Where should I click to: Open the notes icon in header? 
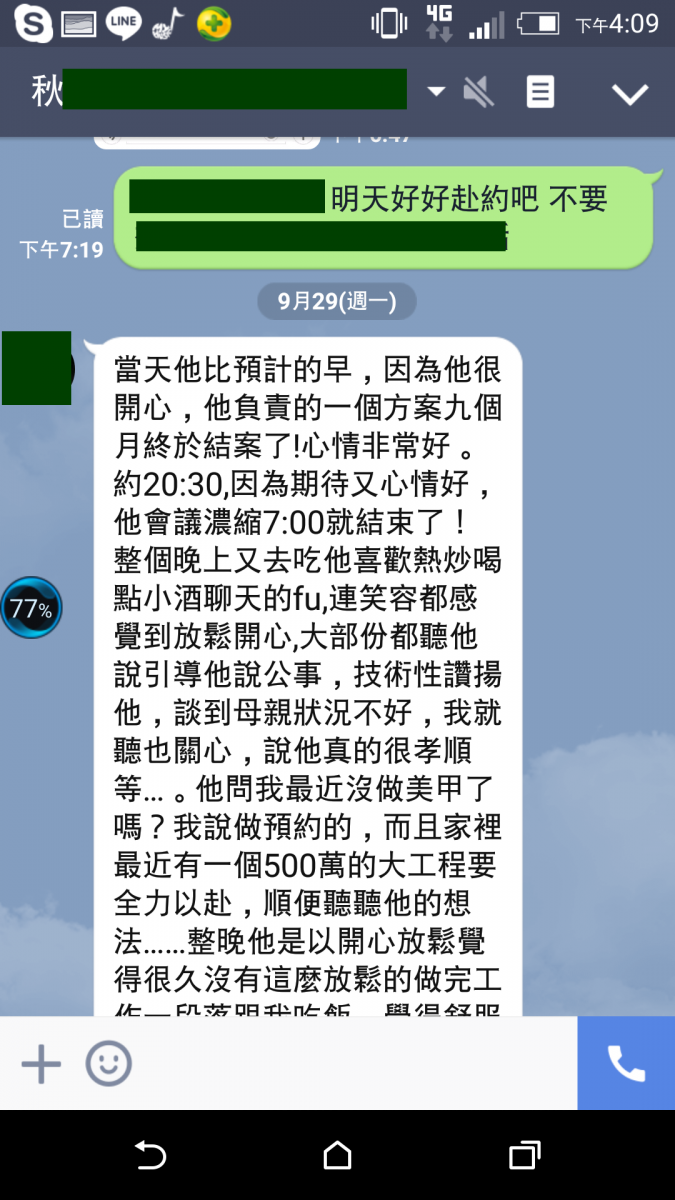click(x=540, y=92)
